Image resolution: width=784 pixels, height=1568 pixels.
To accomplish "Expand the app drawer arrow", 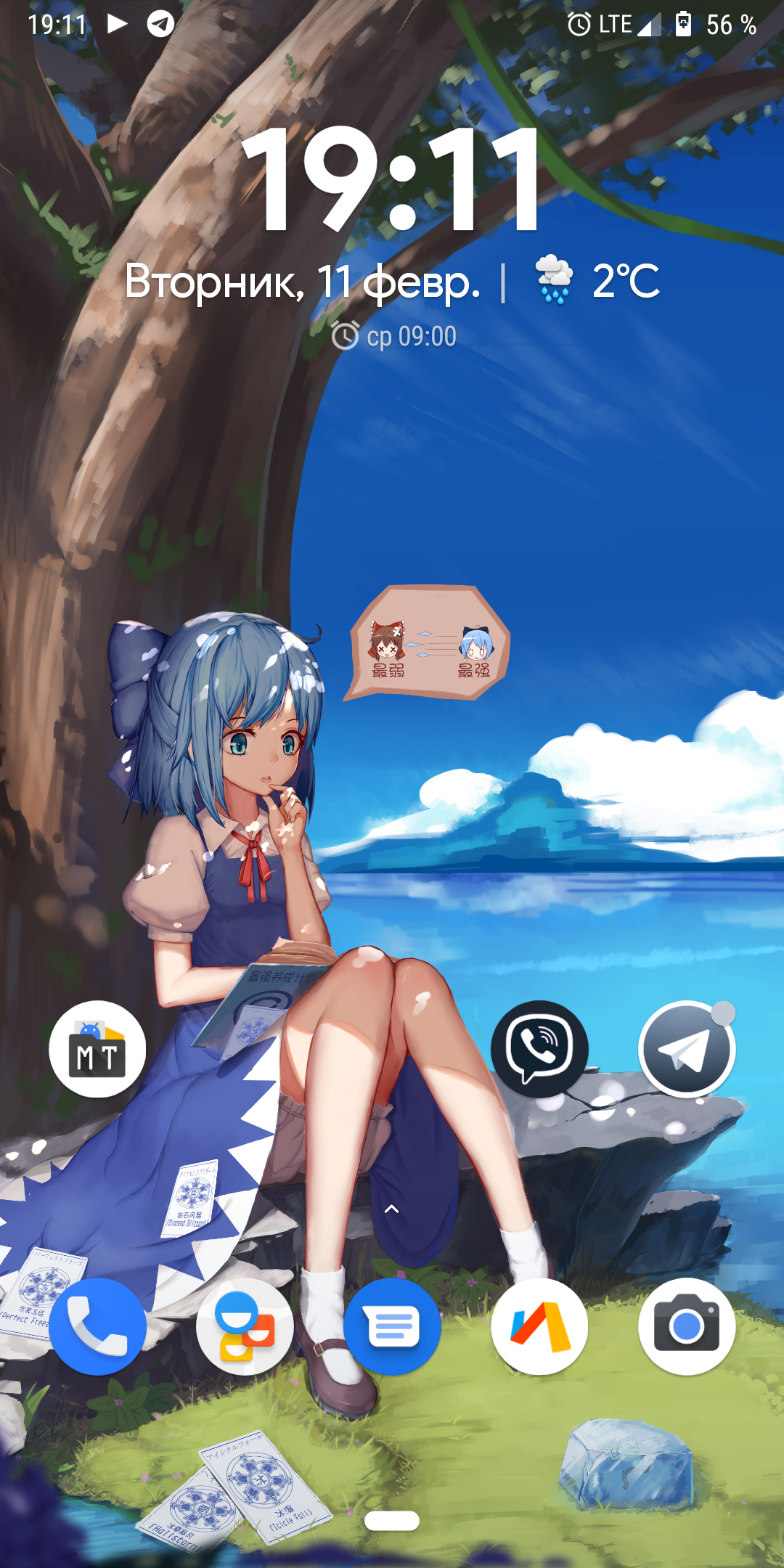I will [392, 1209].
